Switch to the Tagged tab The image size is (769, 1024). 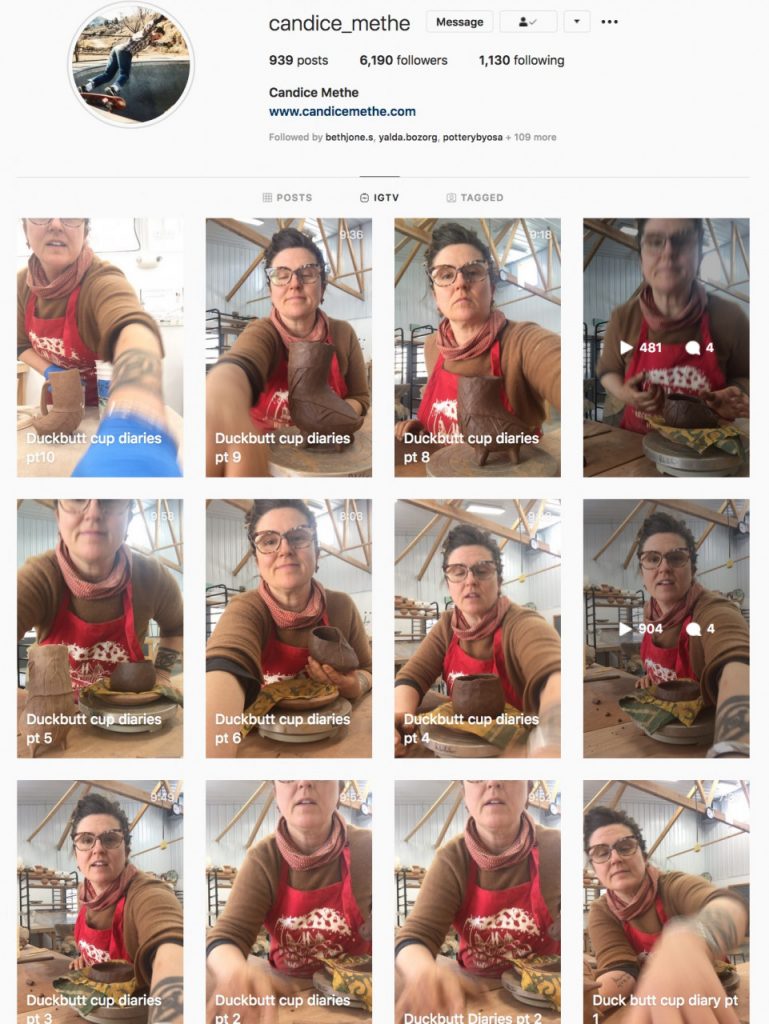475,198
